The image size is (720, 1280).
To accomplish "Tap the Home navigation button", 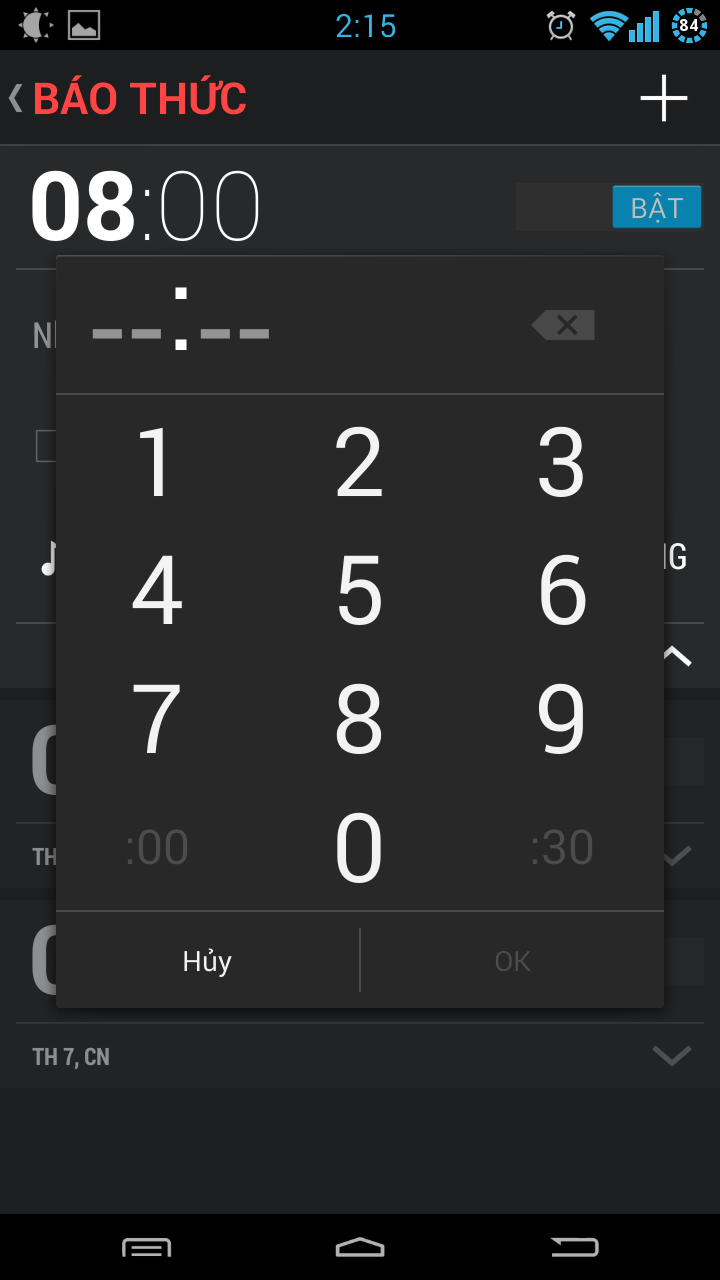I will pyautogui.click(x=360, y=1247).
